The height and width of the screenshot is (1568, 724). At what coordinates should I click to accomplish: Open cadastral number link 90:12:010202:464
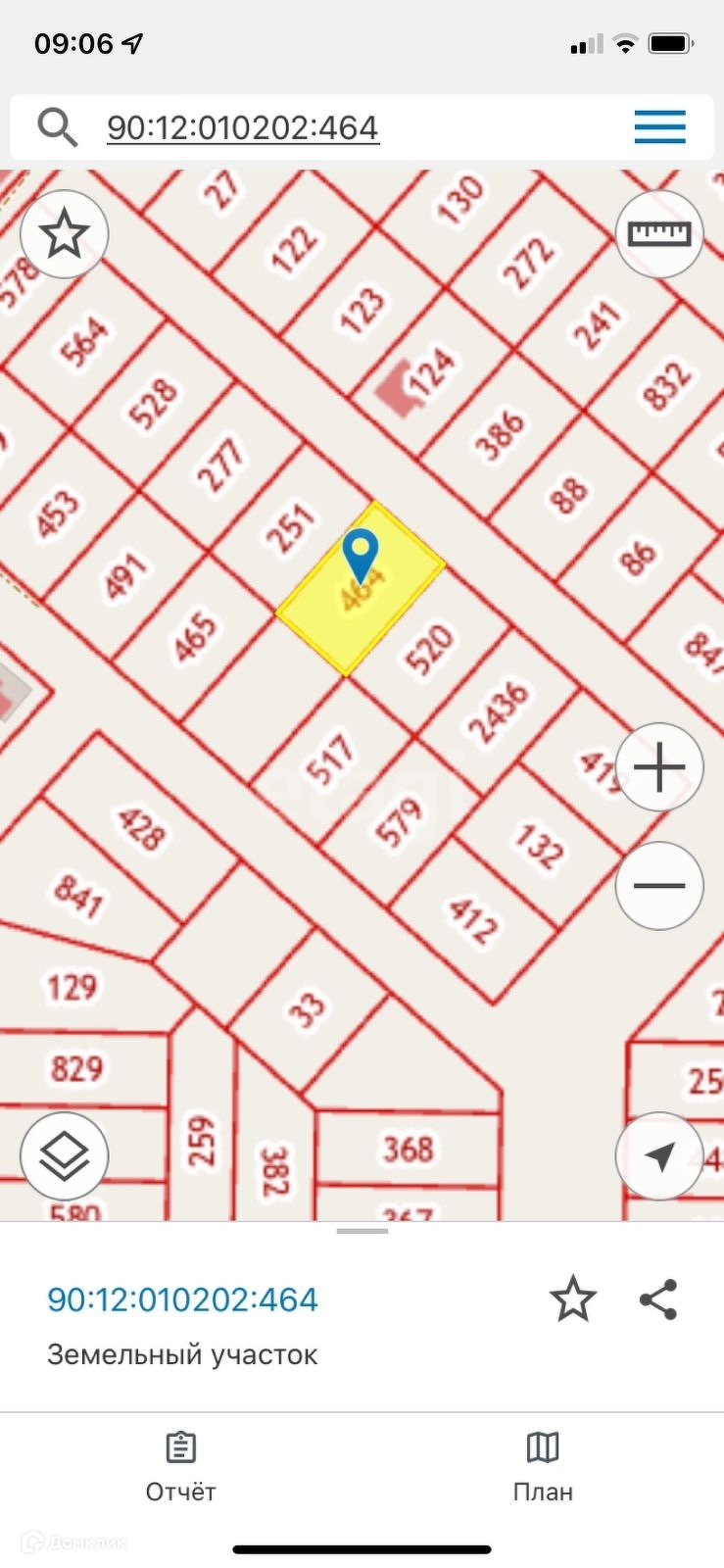pyautogui.click(x=183, y=1299)
